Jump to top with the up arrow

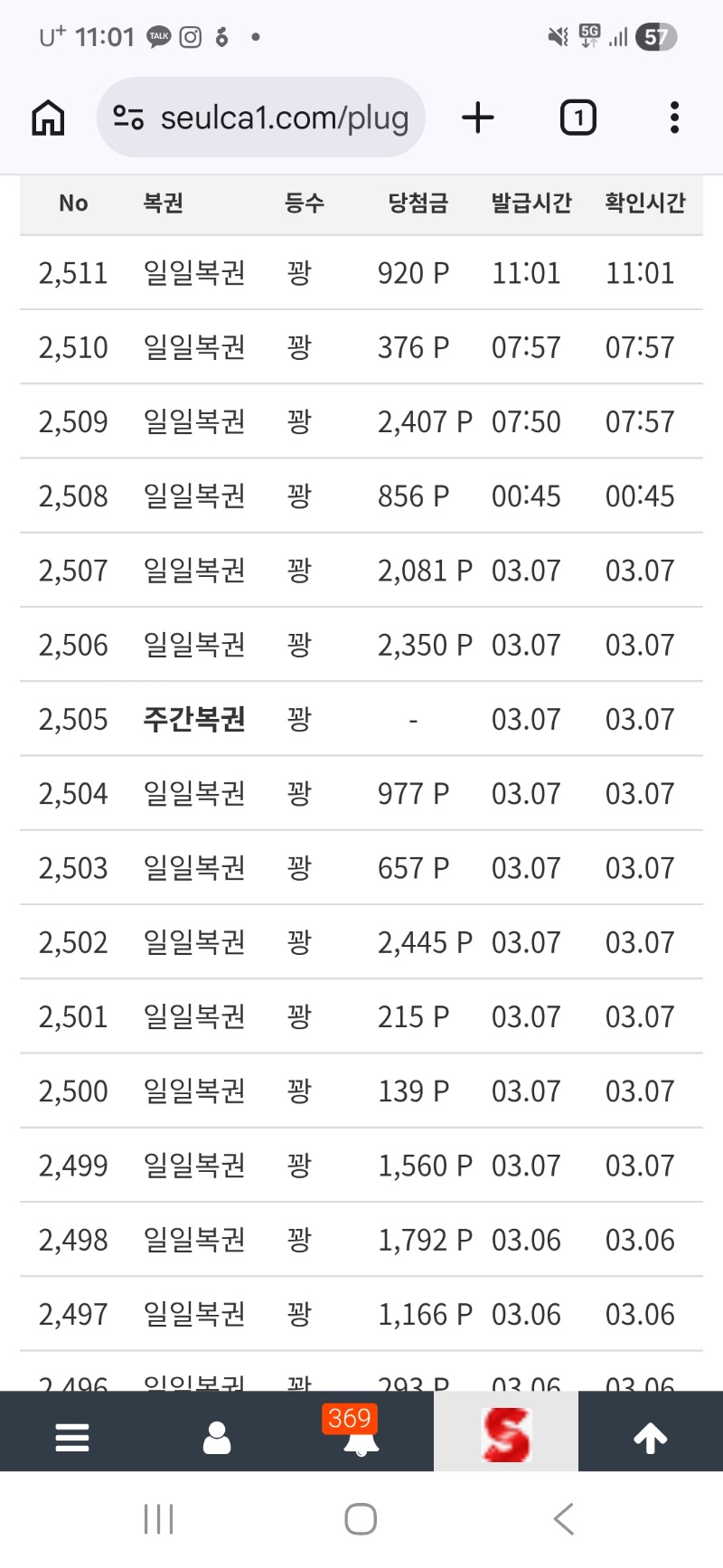pos(650,1437)
